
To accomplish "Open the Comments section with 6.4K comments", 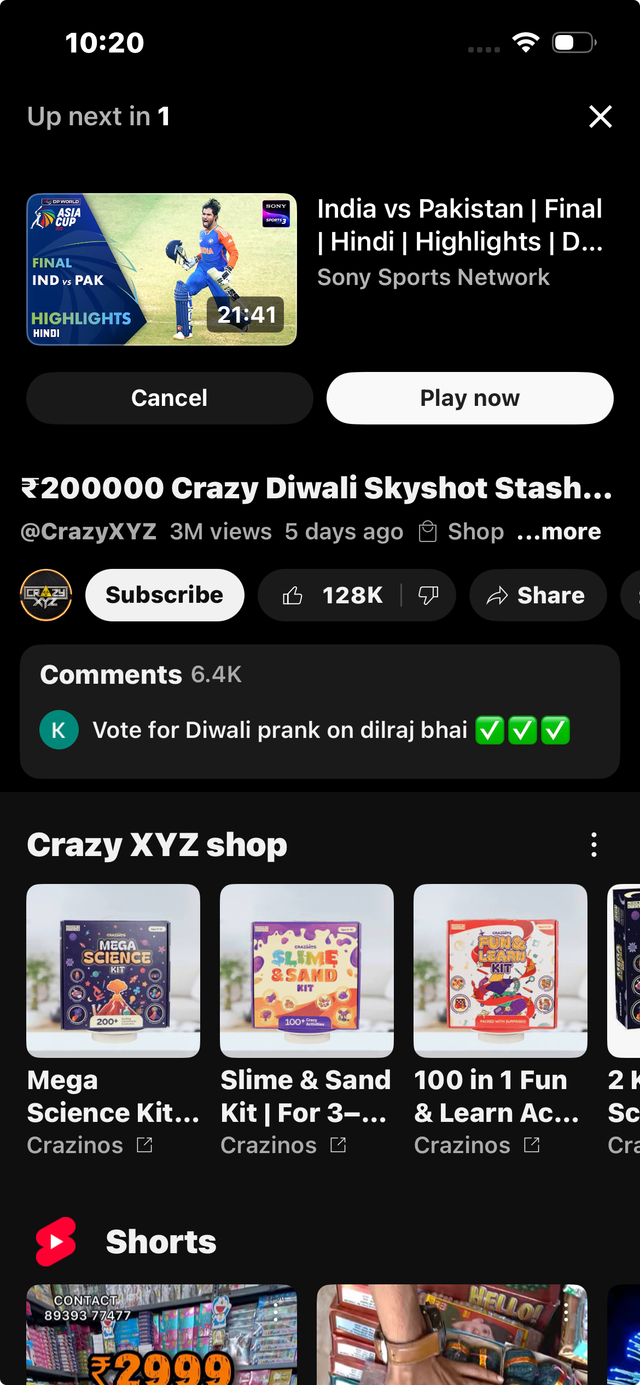I will pyautogui.click(x=319, y=710).
